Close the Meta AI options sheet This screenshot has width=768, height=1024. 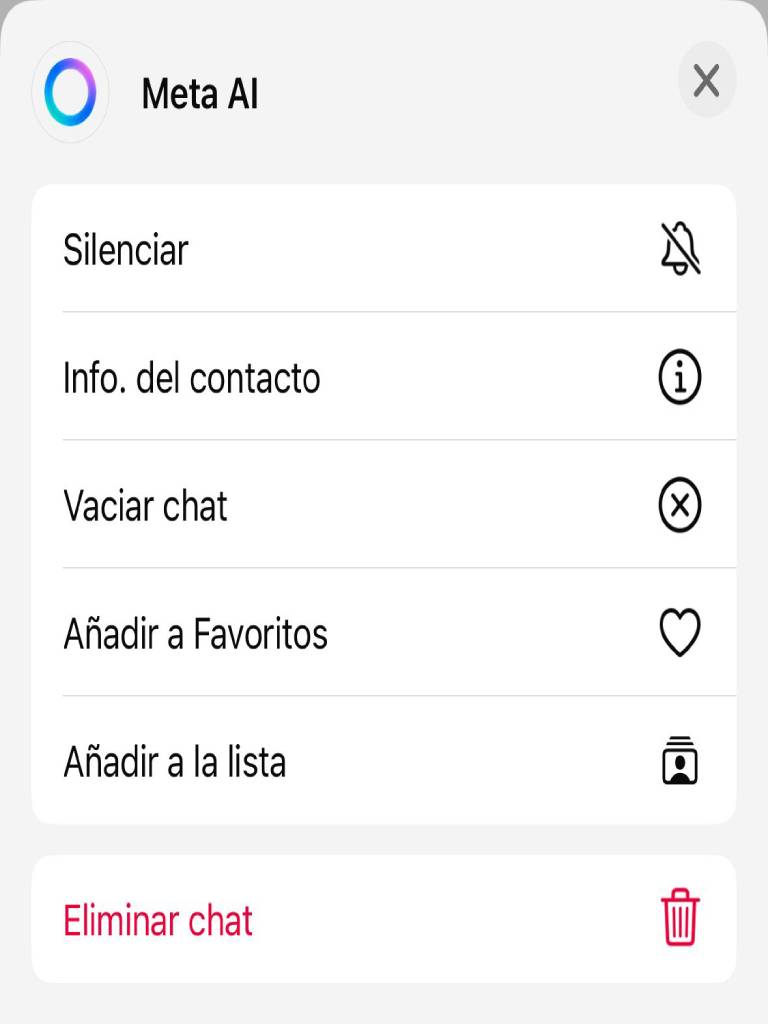[x=706, y=80]
